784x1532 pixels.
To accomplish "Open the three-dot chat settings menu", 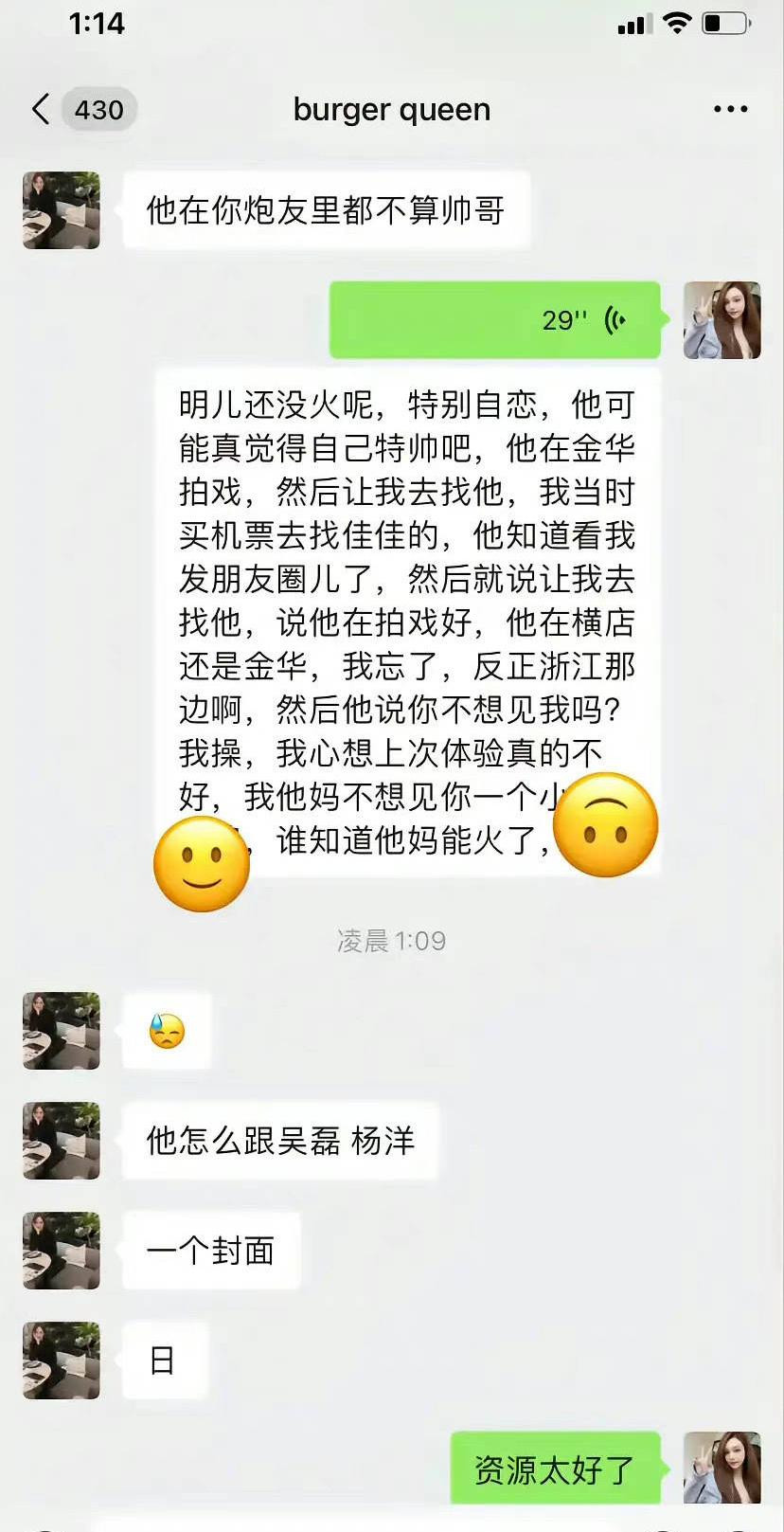I will click(729, 109).
